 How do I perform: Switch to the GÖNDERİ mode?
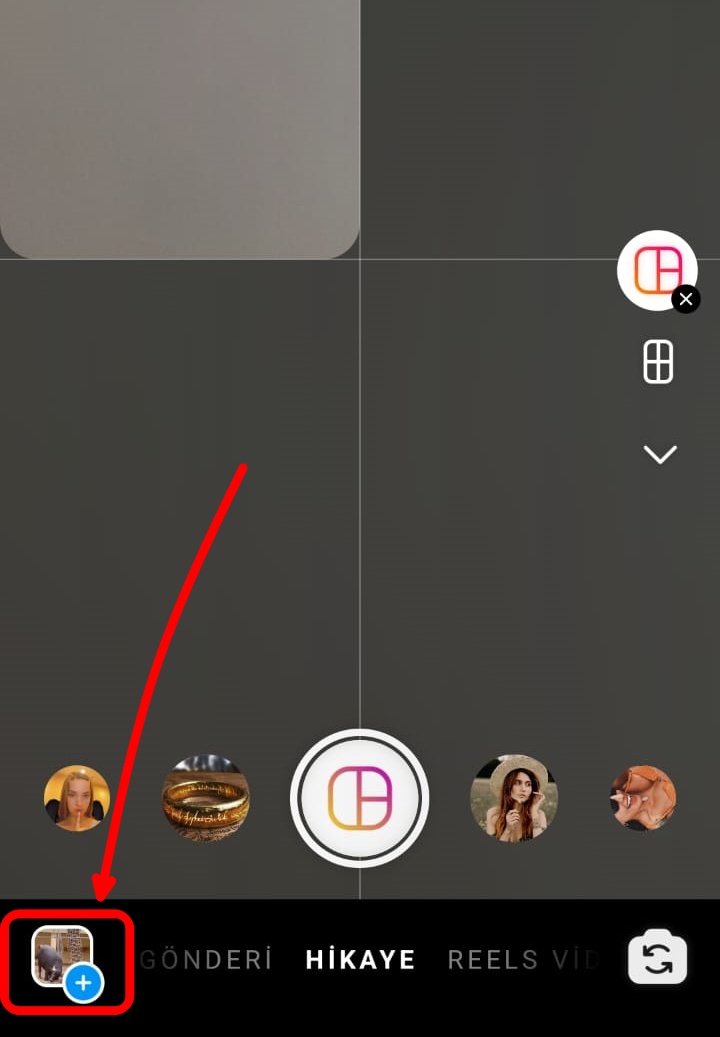pos(206,960)
